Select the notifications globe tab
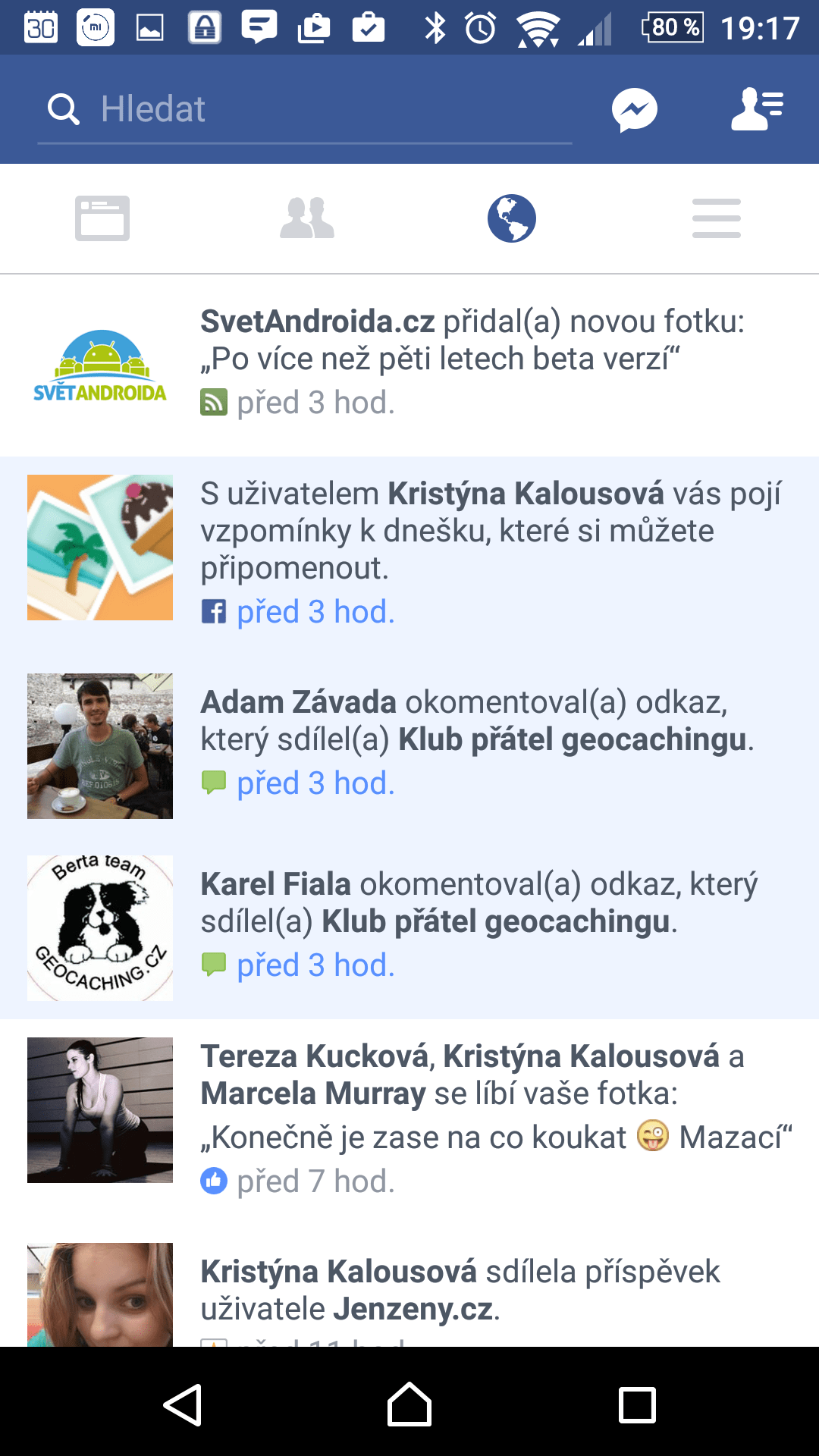This screenshot has height=1456, width=819. (x=512, y=218)
